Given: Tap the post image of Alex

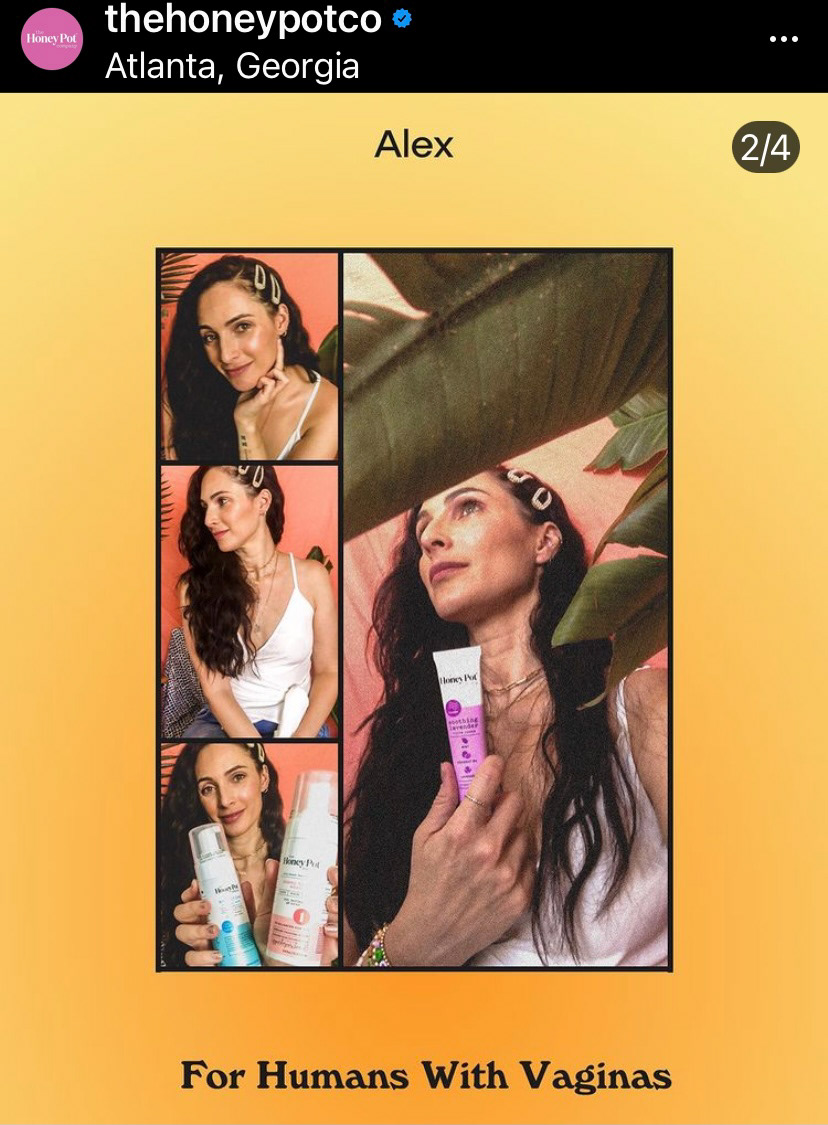Looking at the screenshot, I should coord(414,610).
